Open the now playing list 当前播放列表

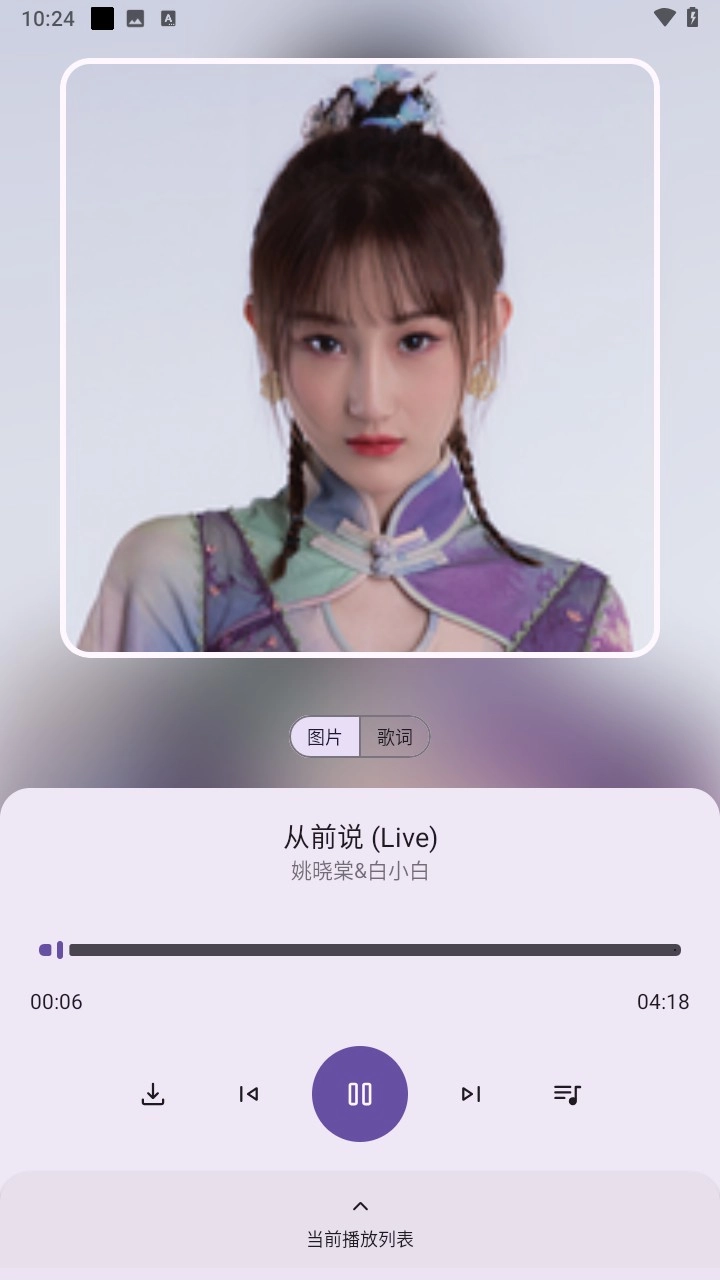pyautogui.click(x=360, y=1239)
